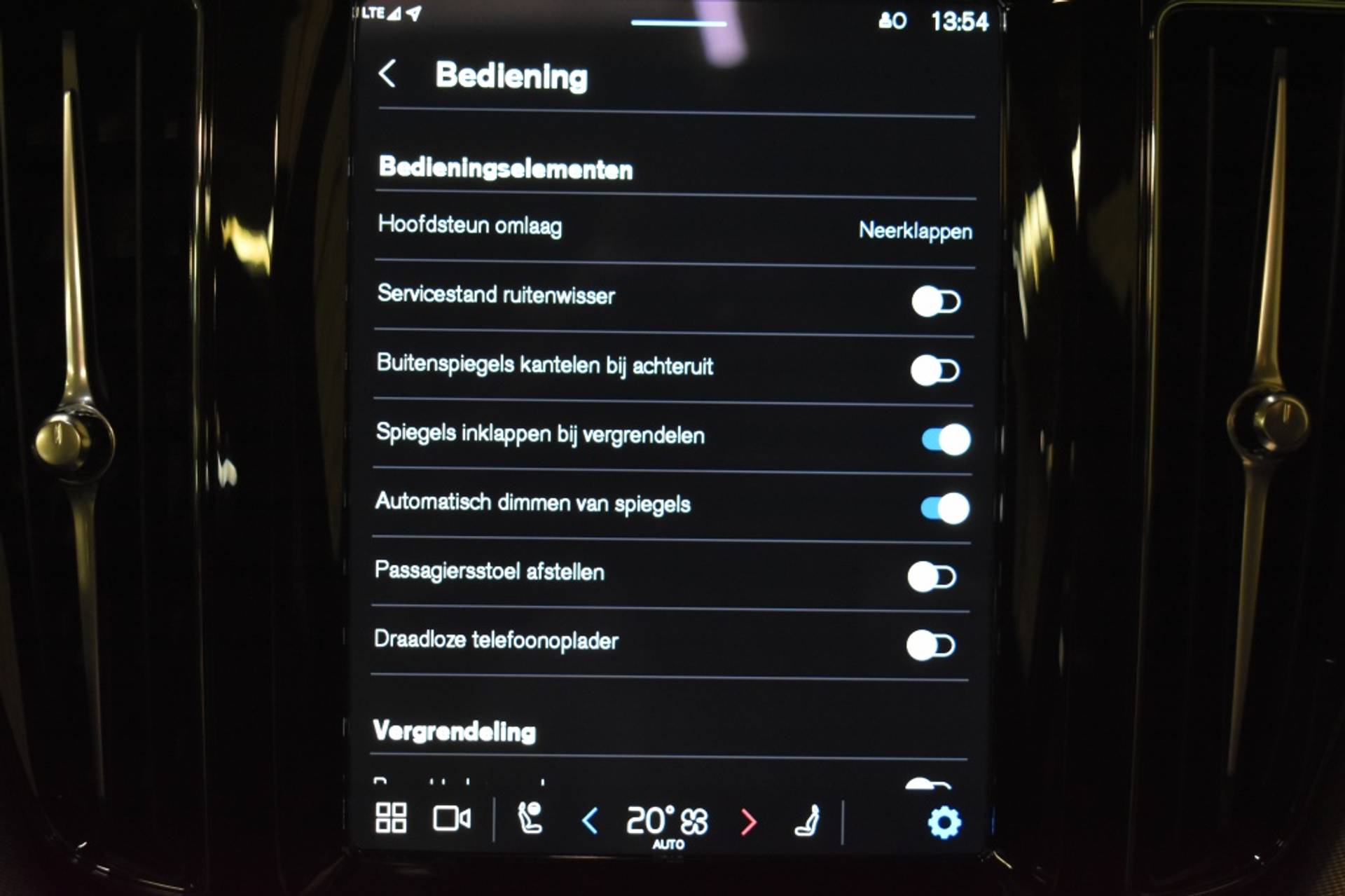Lower the temperature with the blue arrow

590,821
